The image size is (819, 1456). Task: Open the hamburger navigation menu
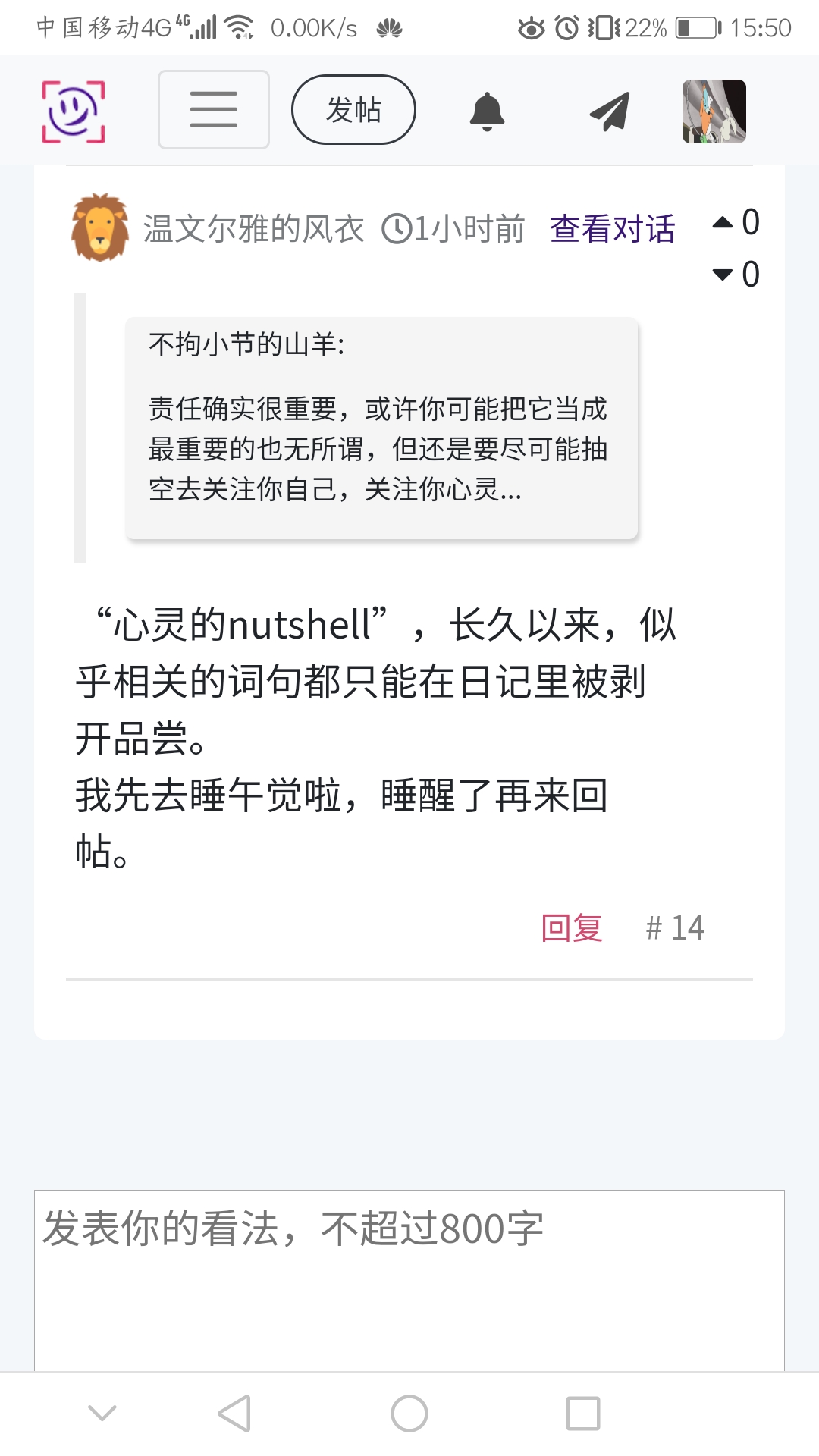[213, 110]
